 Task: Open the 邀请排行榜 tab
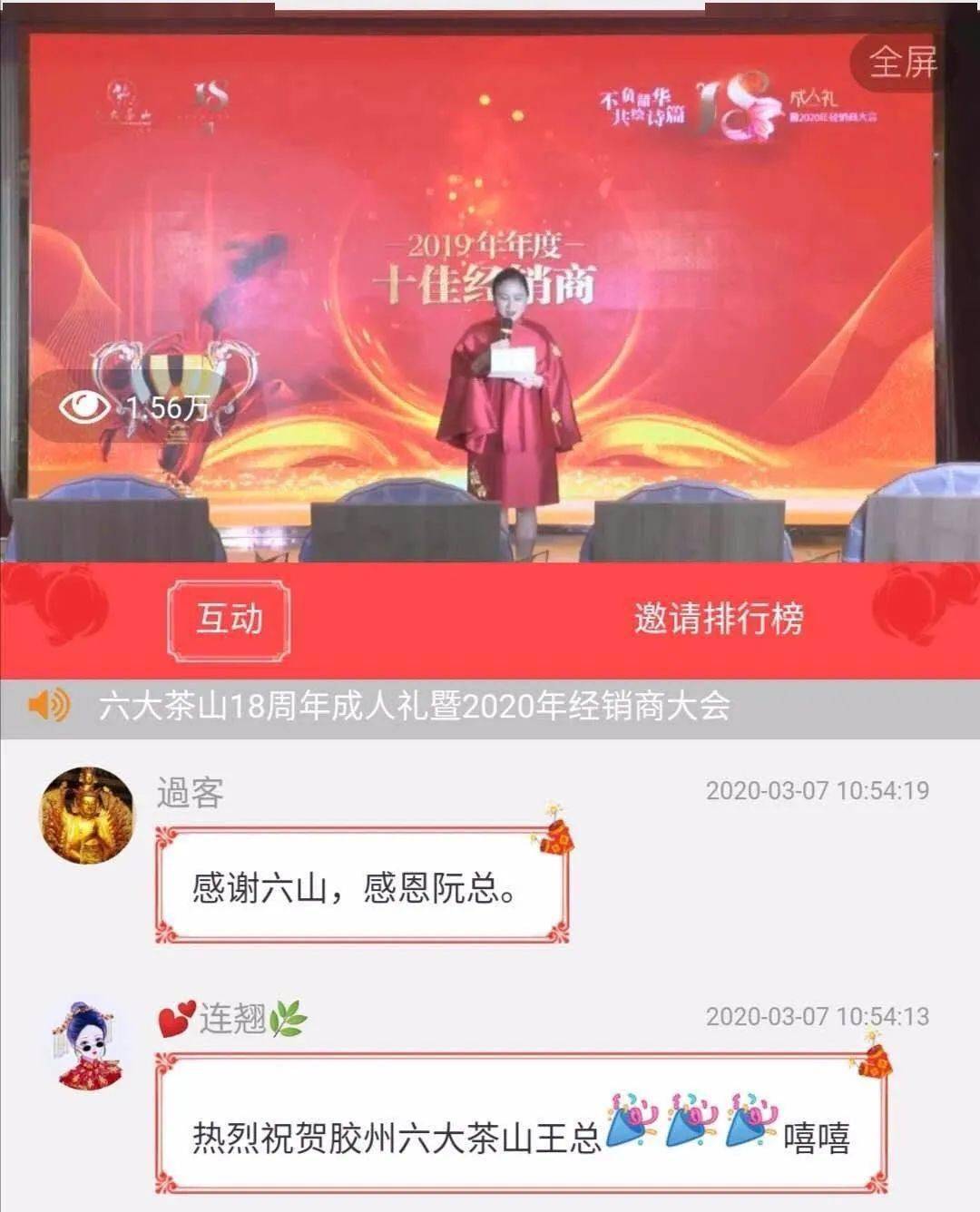click(718, 620)
